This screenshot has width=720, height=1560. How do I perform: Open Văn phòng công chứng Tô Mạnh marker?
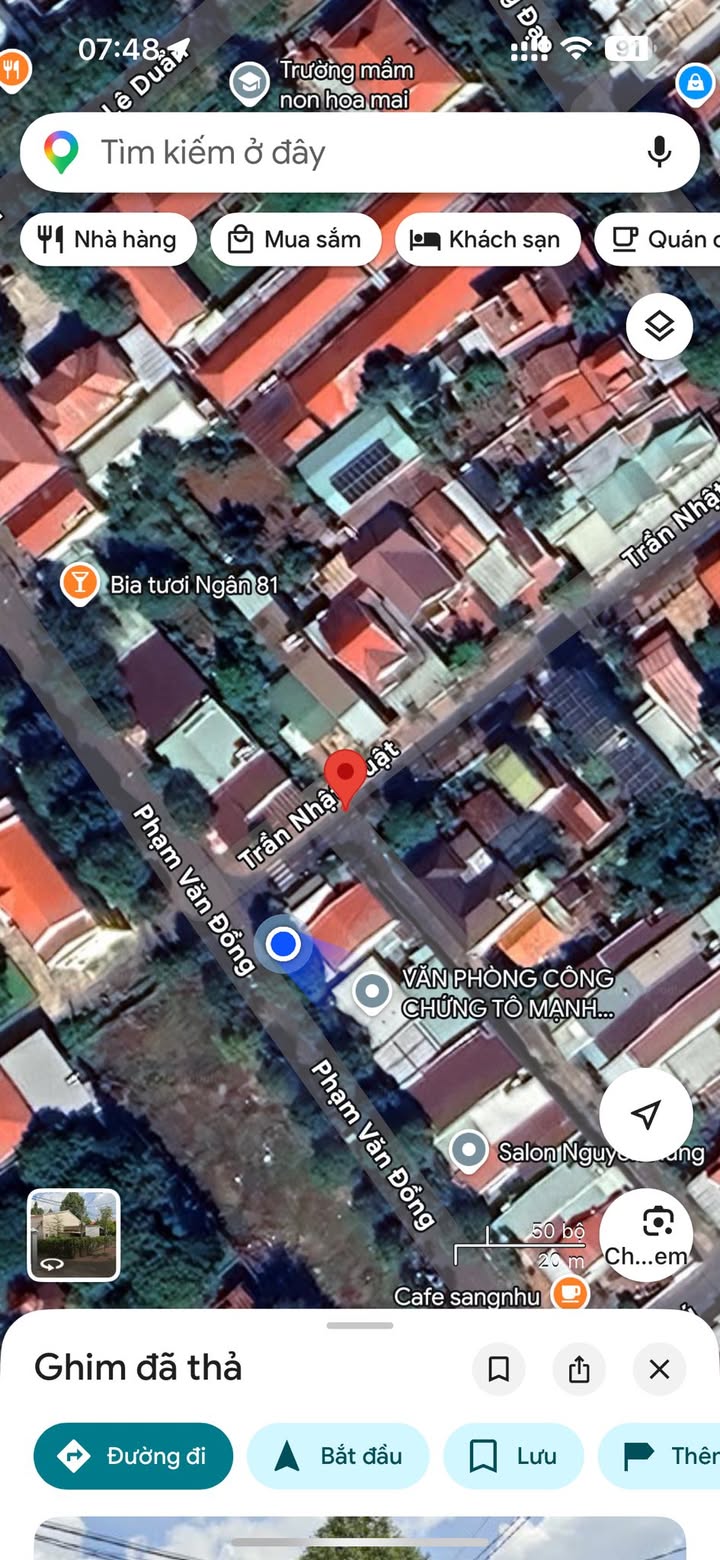tap(373, 992)
